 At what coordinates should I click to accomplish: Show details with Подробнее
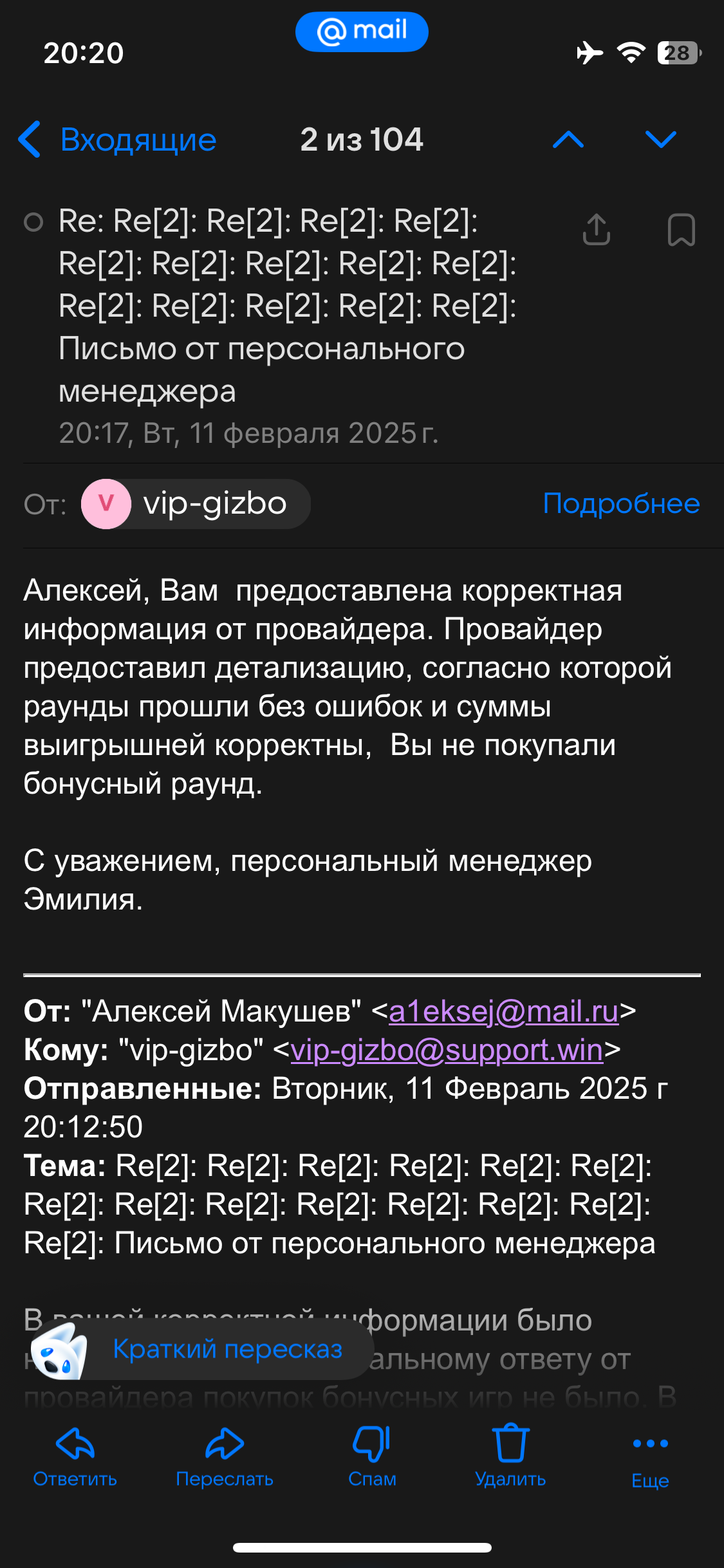coord(620,504)
